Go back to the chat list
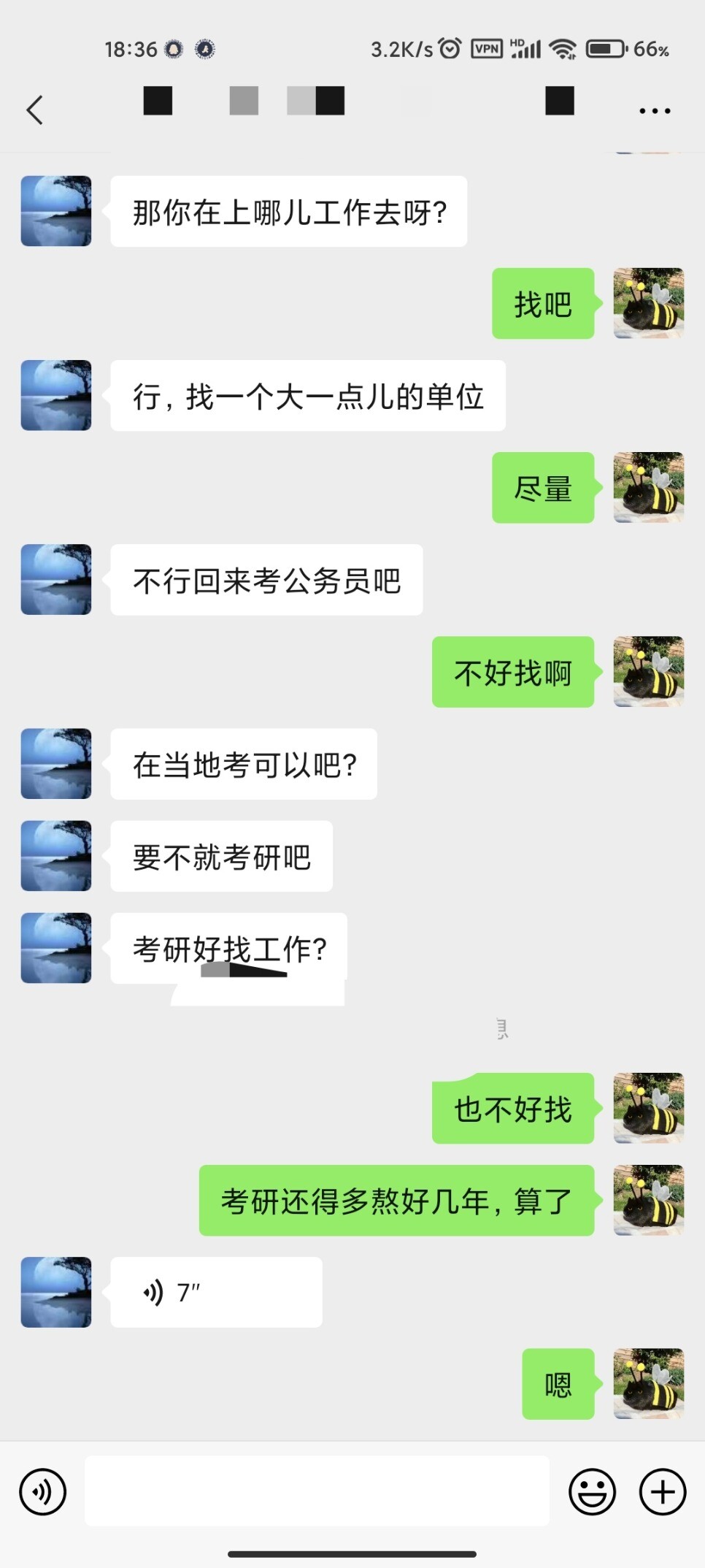 34,110
